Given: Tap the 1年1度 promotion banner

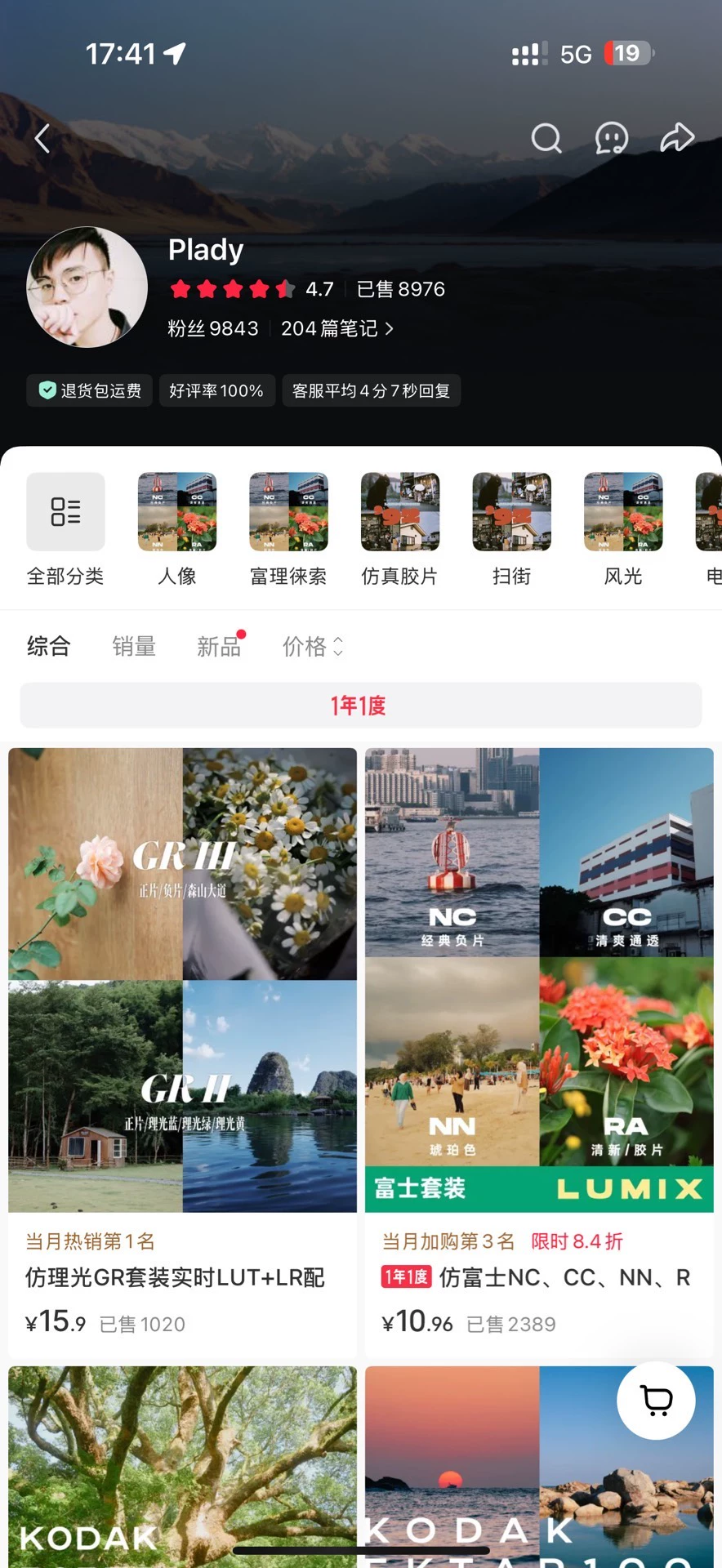Looking at the screenshot, I should (x=360, y=706).
